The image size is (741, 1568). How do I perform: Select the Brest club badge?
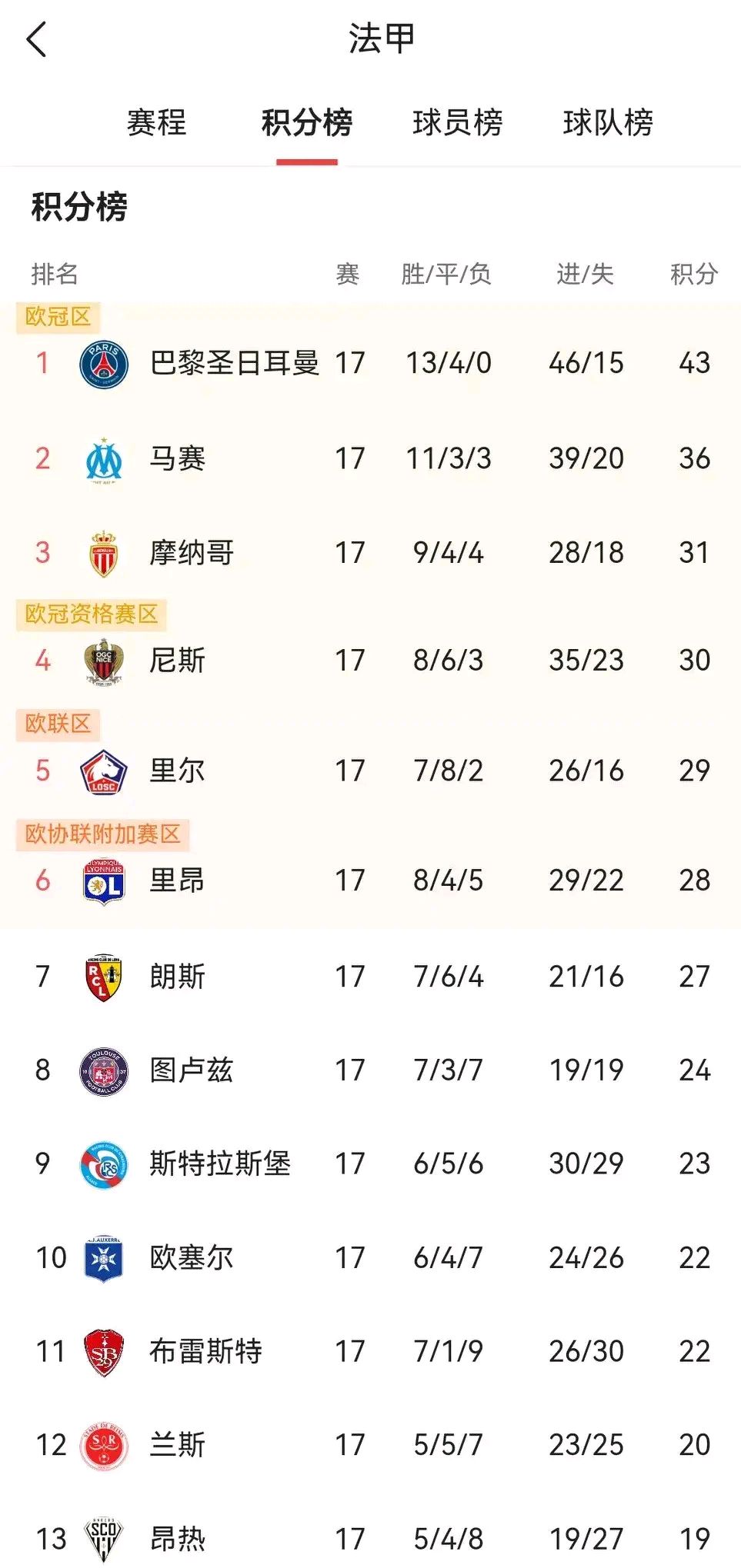105,1351
